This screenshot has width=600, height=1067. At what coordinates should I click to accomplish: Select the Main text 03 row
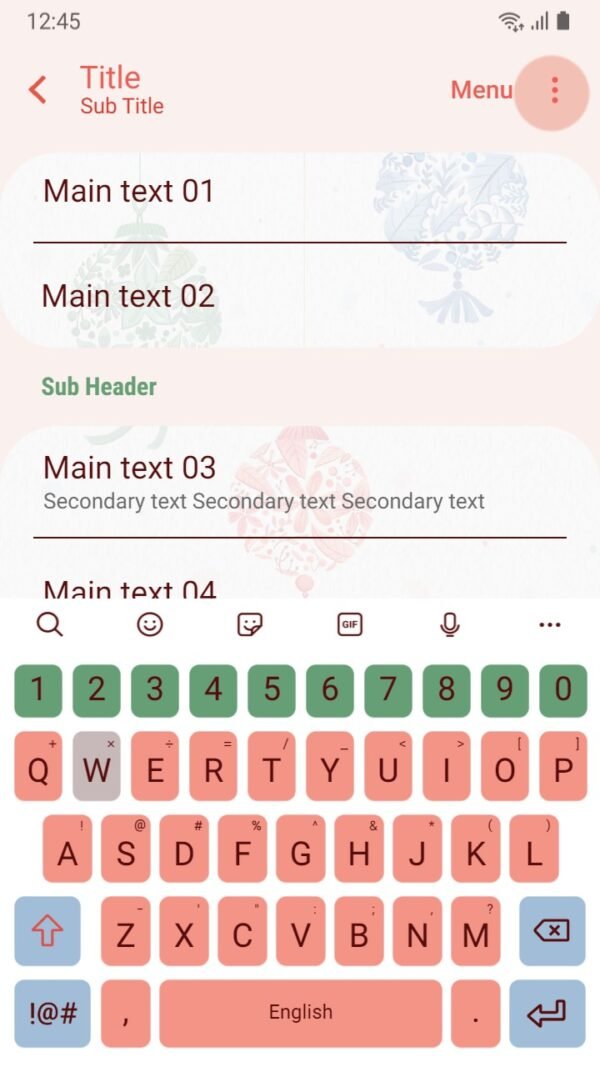(300, 482)
